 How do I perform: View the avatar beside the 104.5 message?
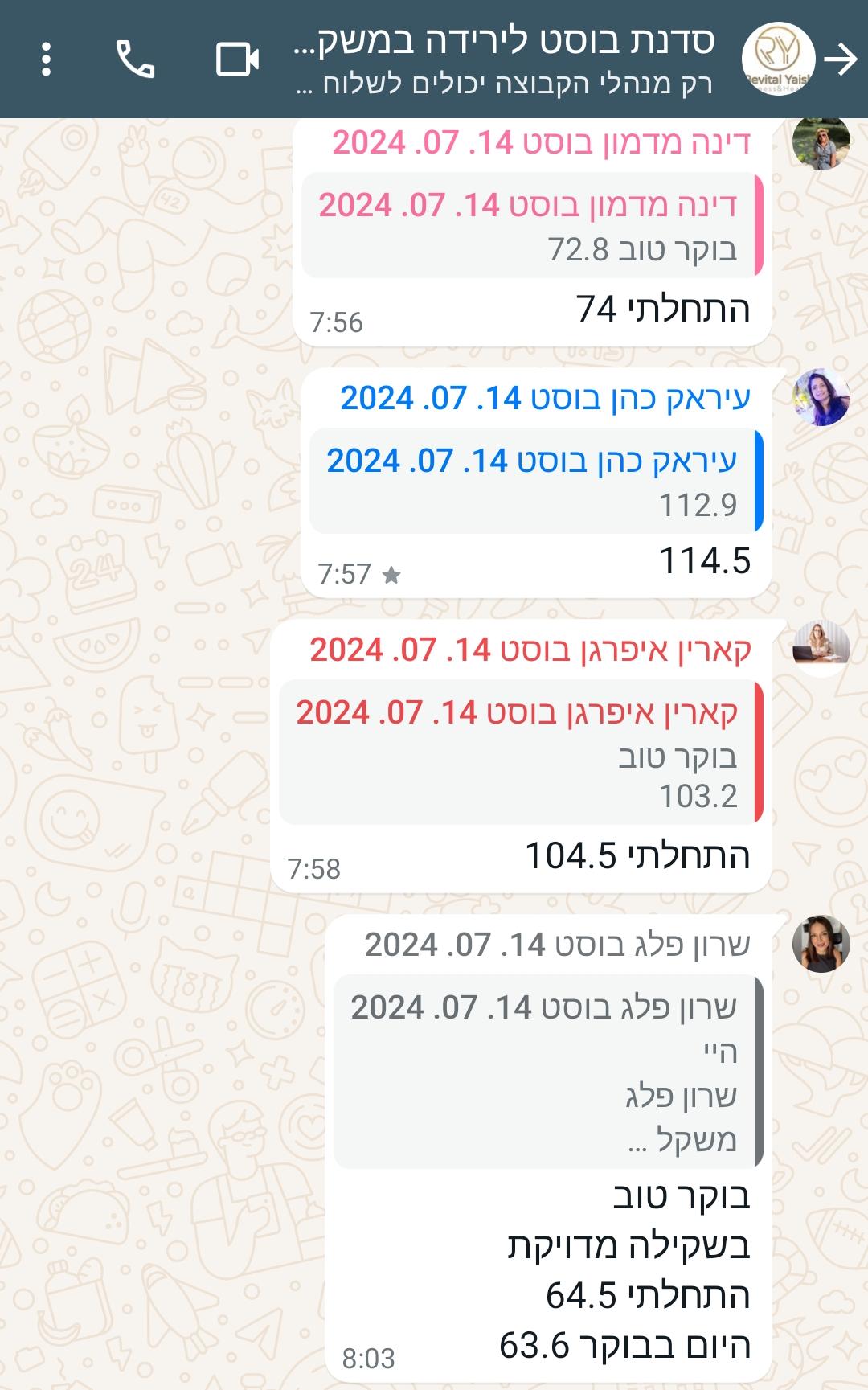coord(821,648)
